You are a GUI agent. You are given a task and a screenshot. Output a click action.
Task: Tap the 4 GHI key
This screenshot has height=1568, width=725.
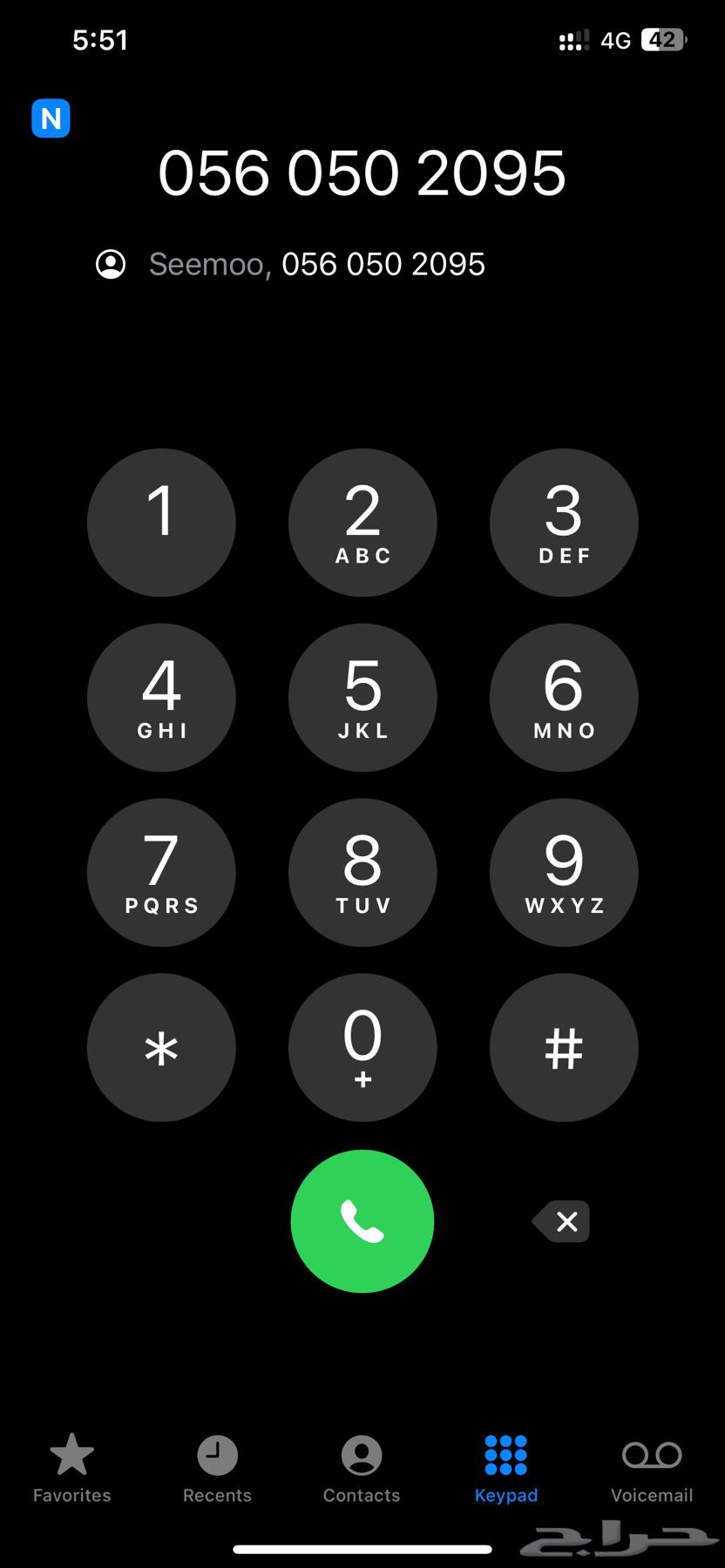[161, 698]
